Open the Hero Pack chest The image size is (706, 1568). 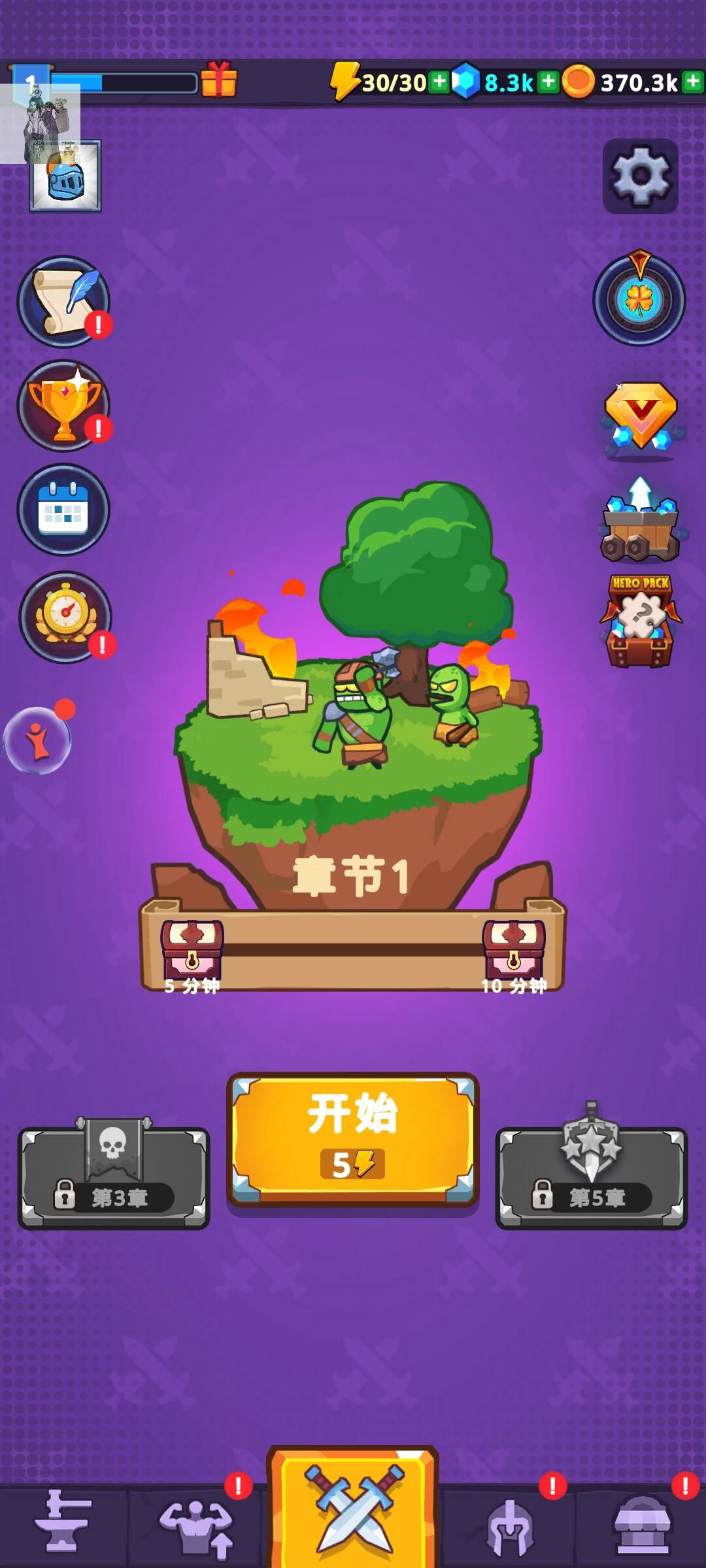641,621
